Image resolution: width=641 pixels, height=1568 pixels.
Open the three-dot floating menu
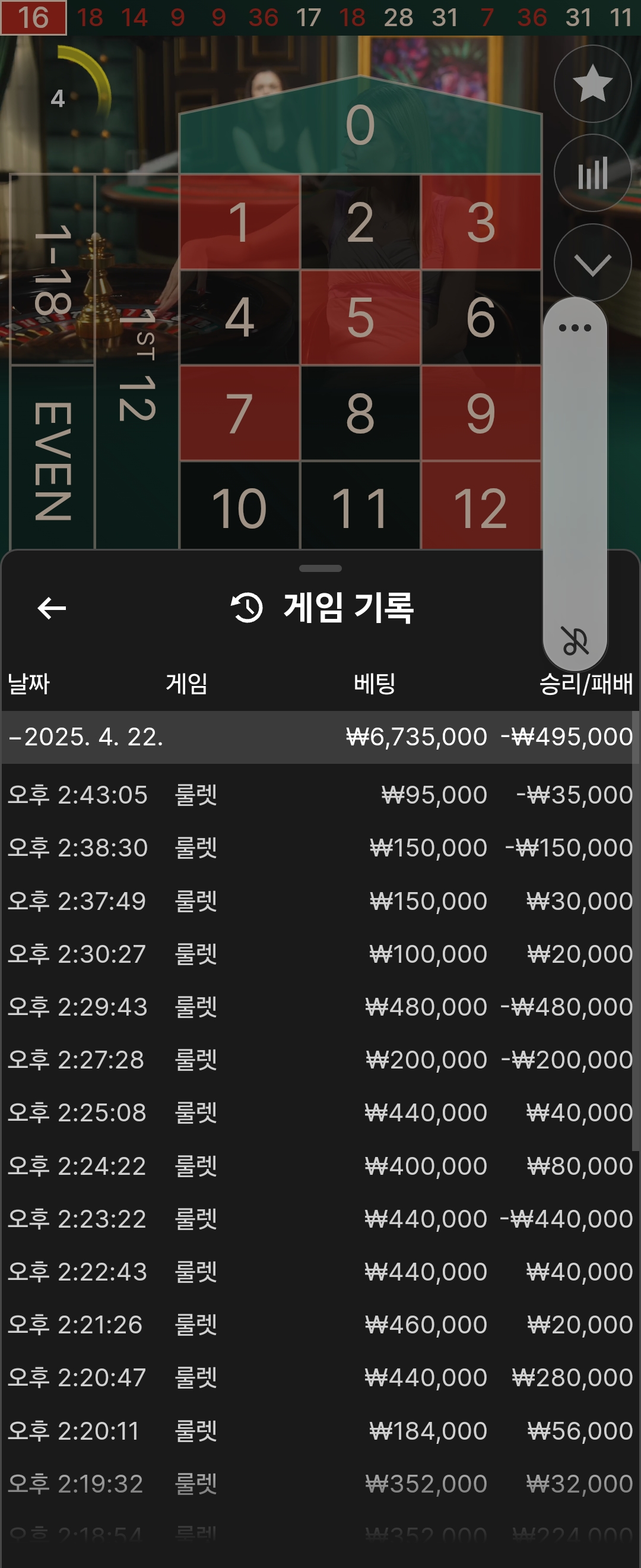click(x=574, y=328)
